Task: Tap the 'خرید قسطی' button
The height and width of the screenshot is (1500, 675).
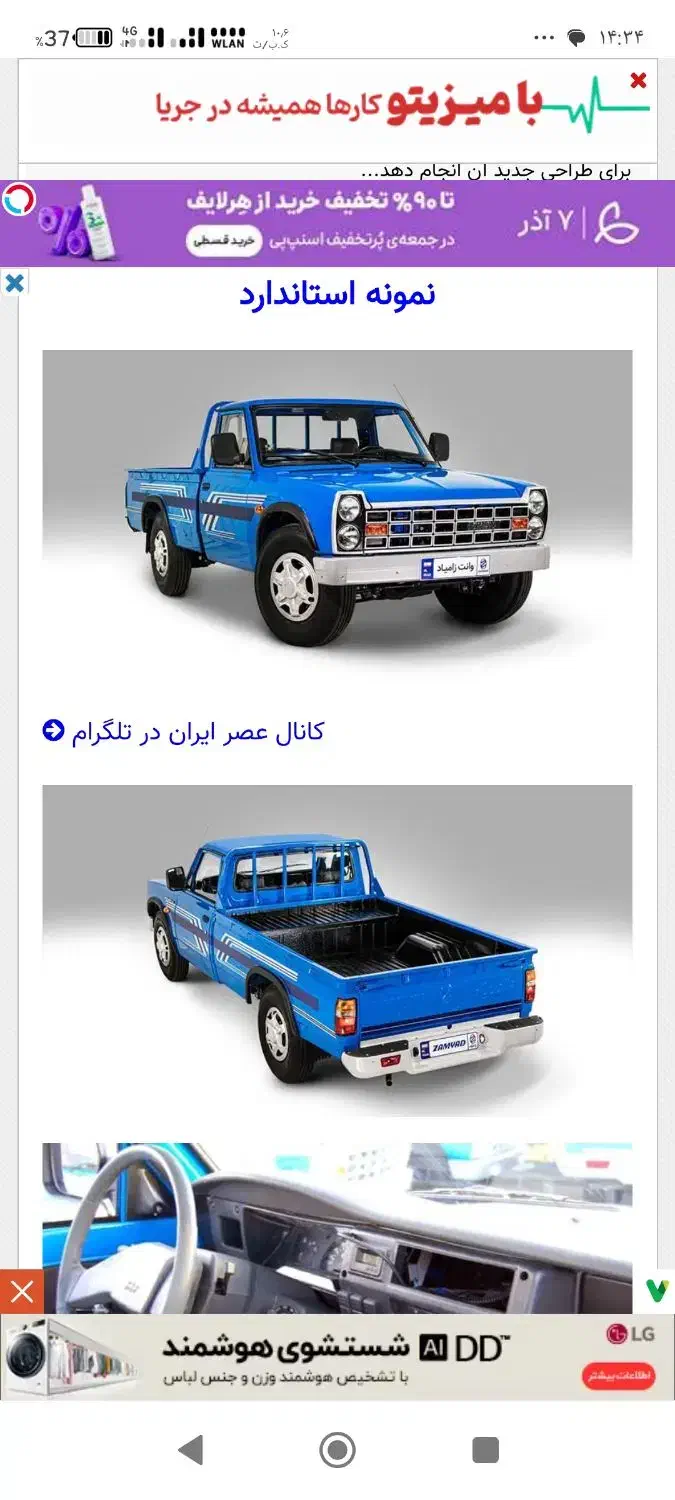Action: [224, 241]
